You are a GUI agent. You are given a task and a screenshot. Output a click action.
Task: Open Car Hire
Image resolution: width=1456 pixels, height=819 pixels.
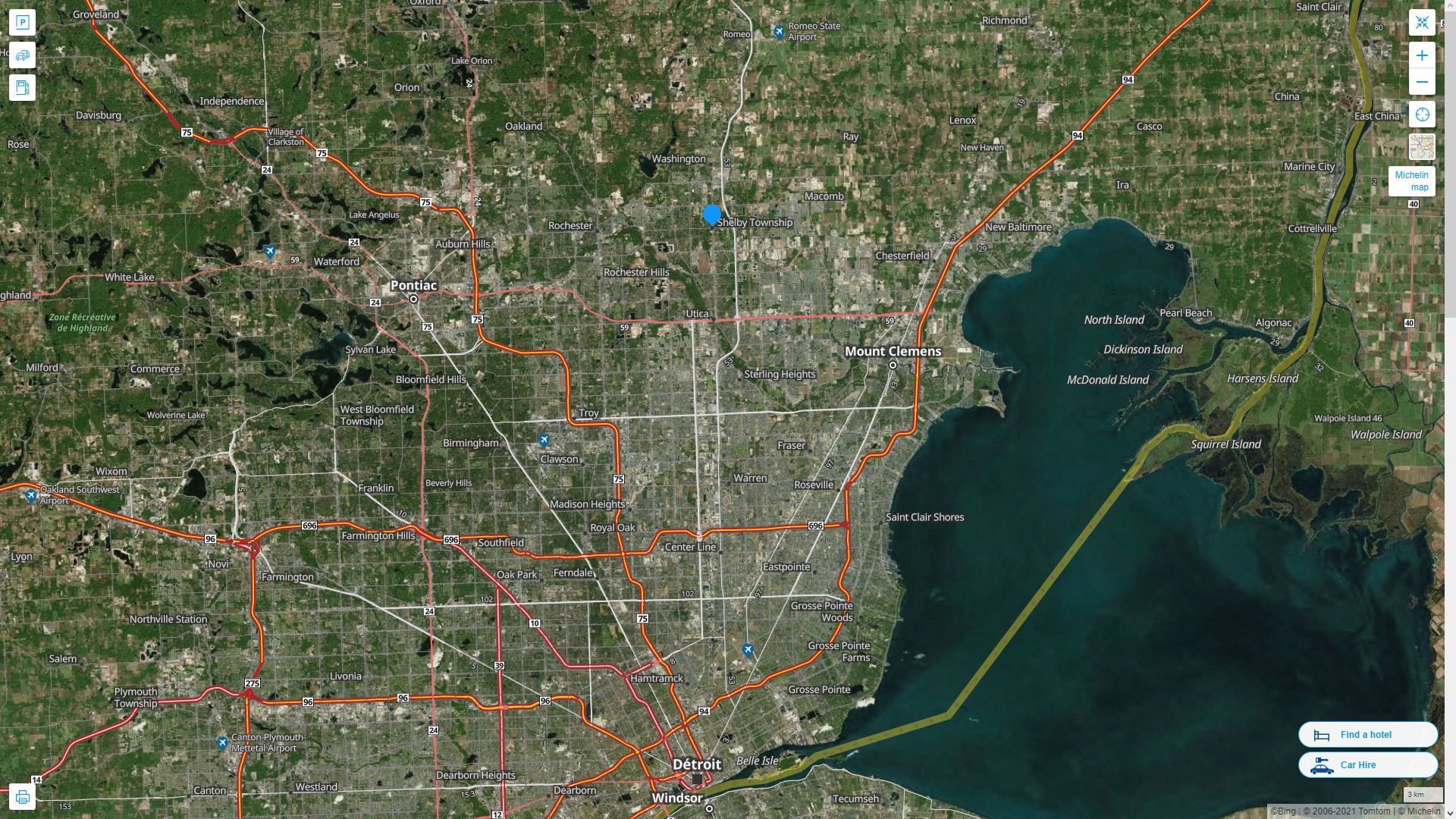[1367, 765]
